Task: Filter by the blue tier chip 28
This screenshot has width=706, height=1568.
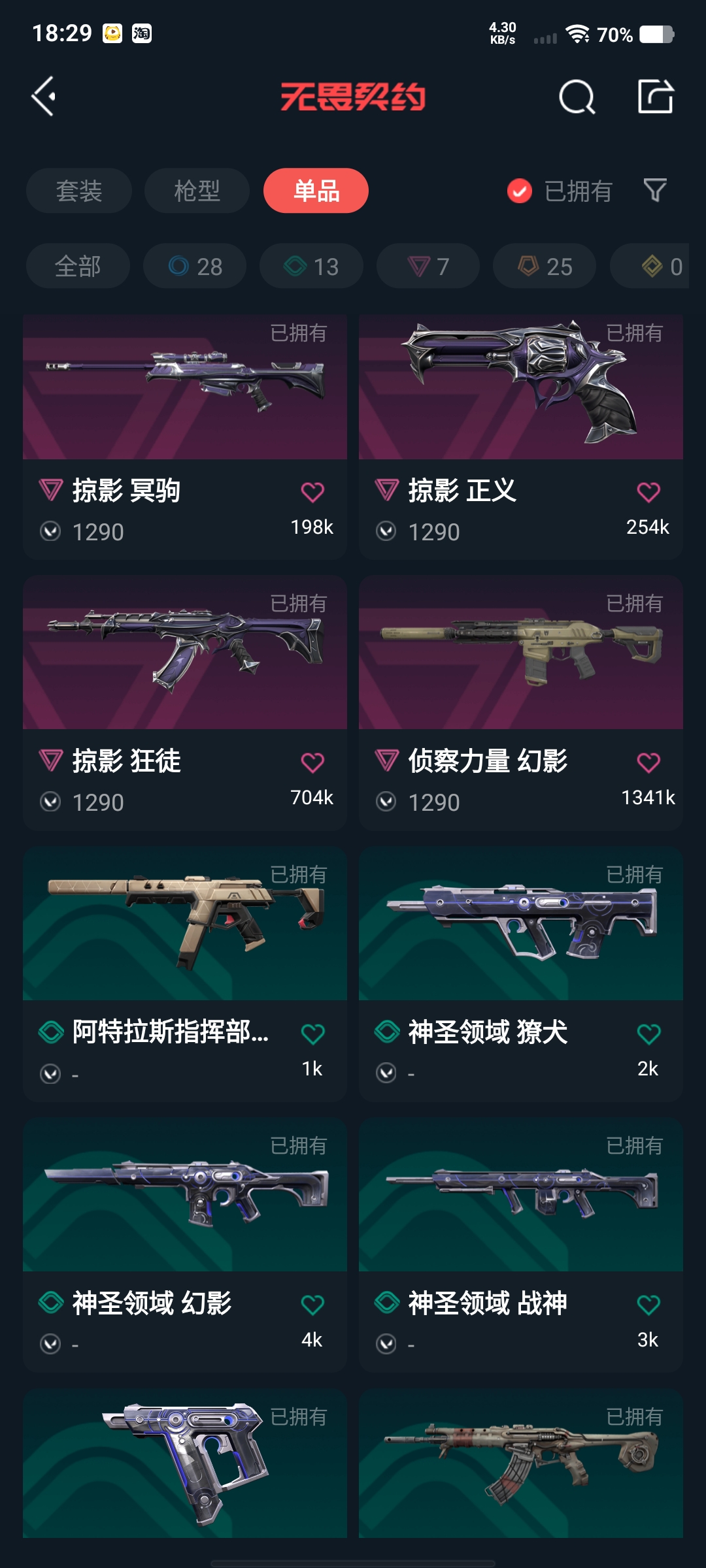Action: pos(195,266)
